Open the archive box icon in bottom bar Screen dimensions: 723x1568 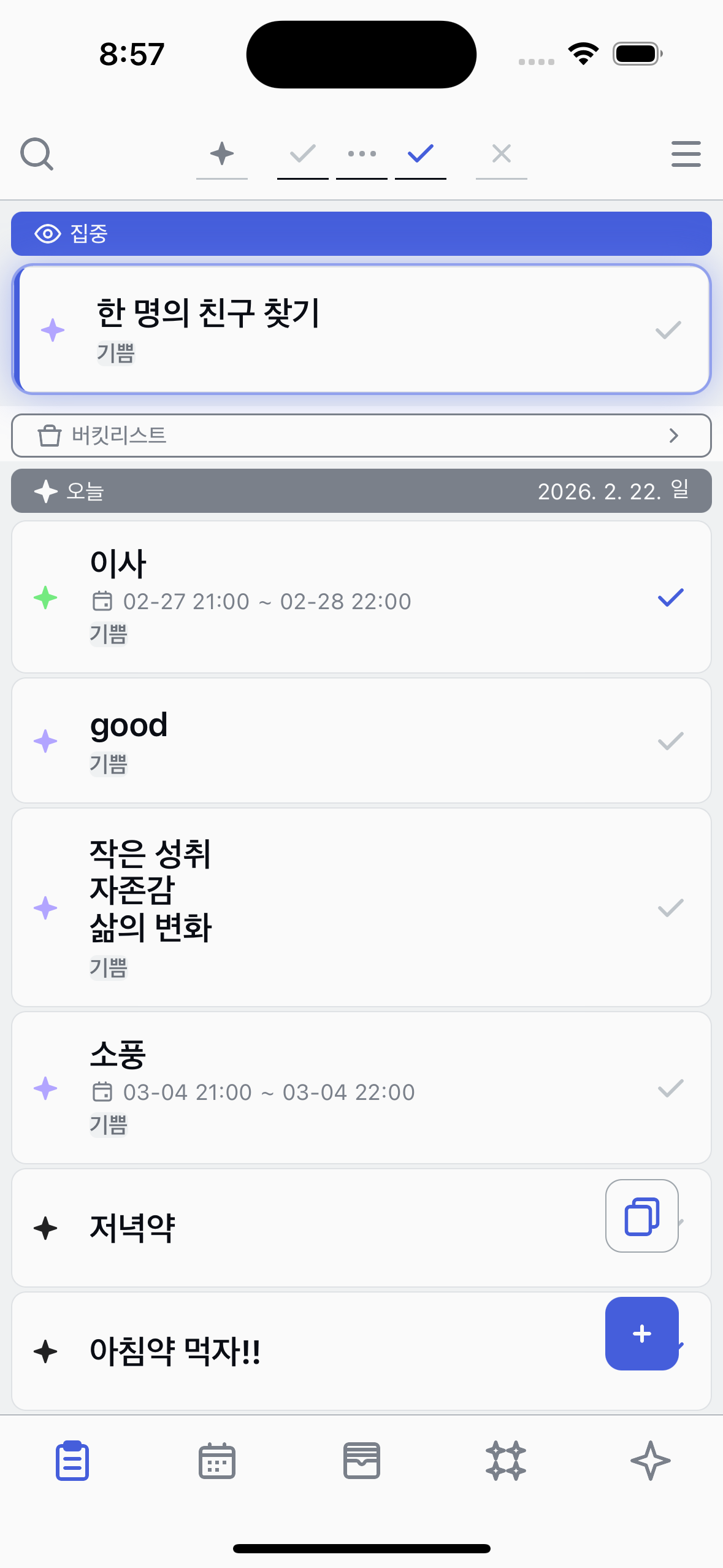(361, 1460)
